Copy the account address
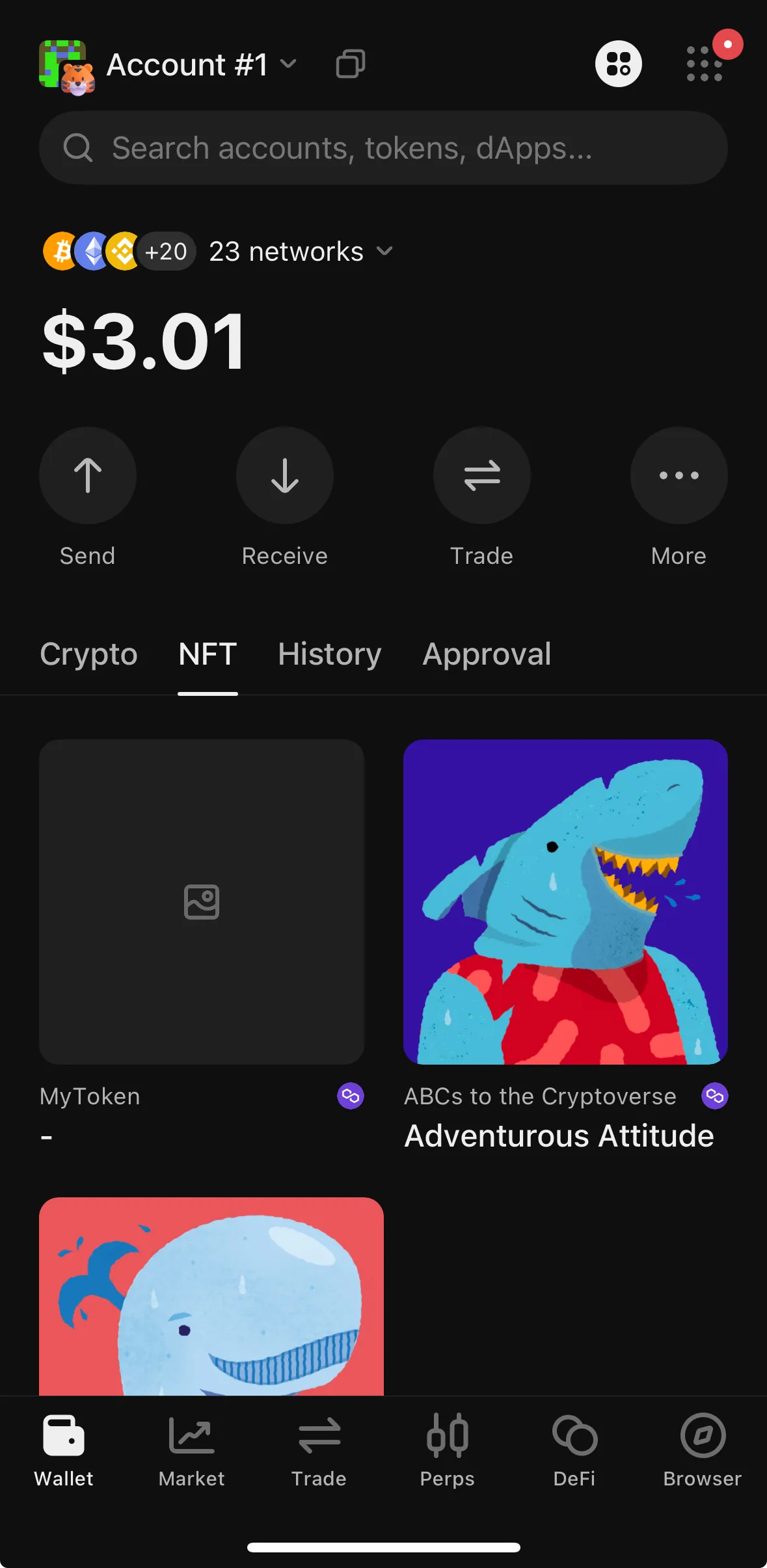767x1568 pixels. [x=350, y=64]
